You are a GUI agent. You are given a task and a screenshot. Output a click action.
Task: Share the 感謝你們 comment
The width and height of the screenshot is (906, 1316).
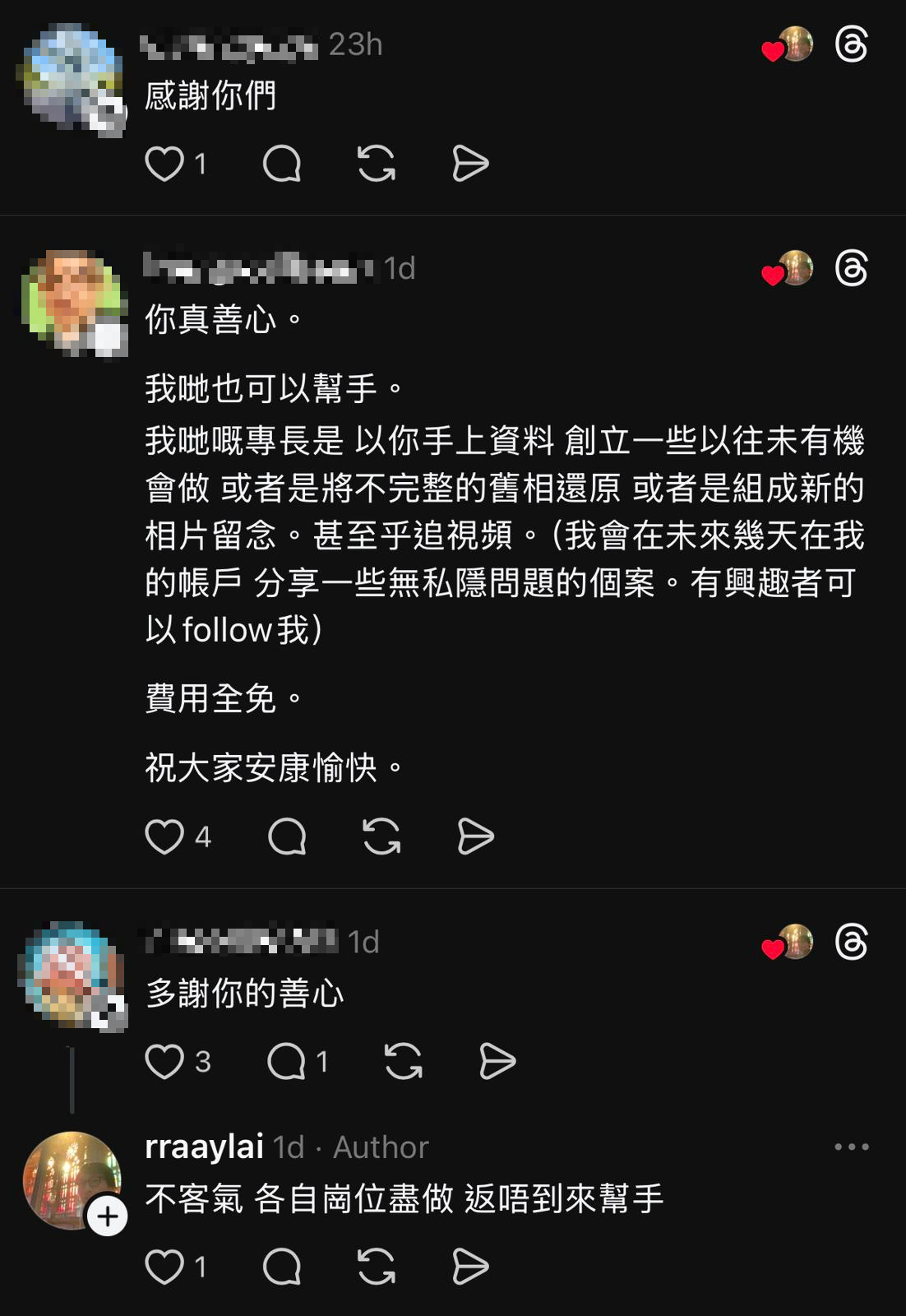point(470,164)
